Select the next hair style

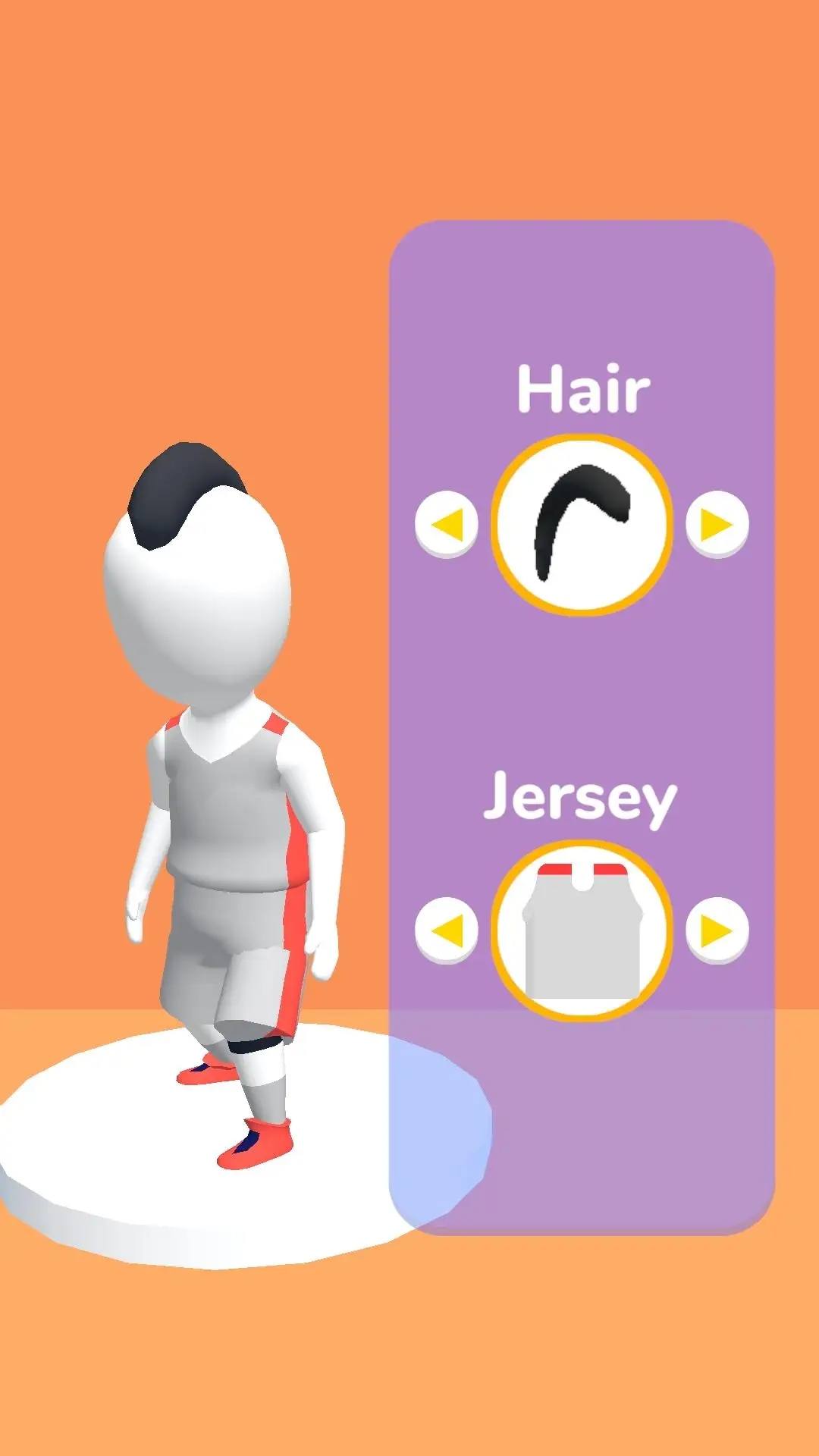(x=717, y=524)
